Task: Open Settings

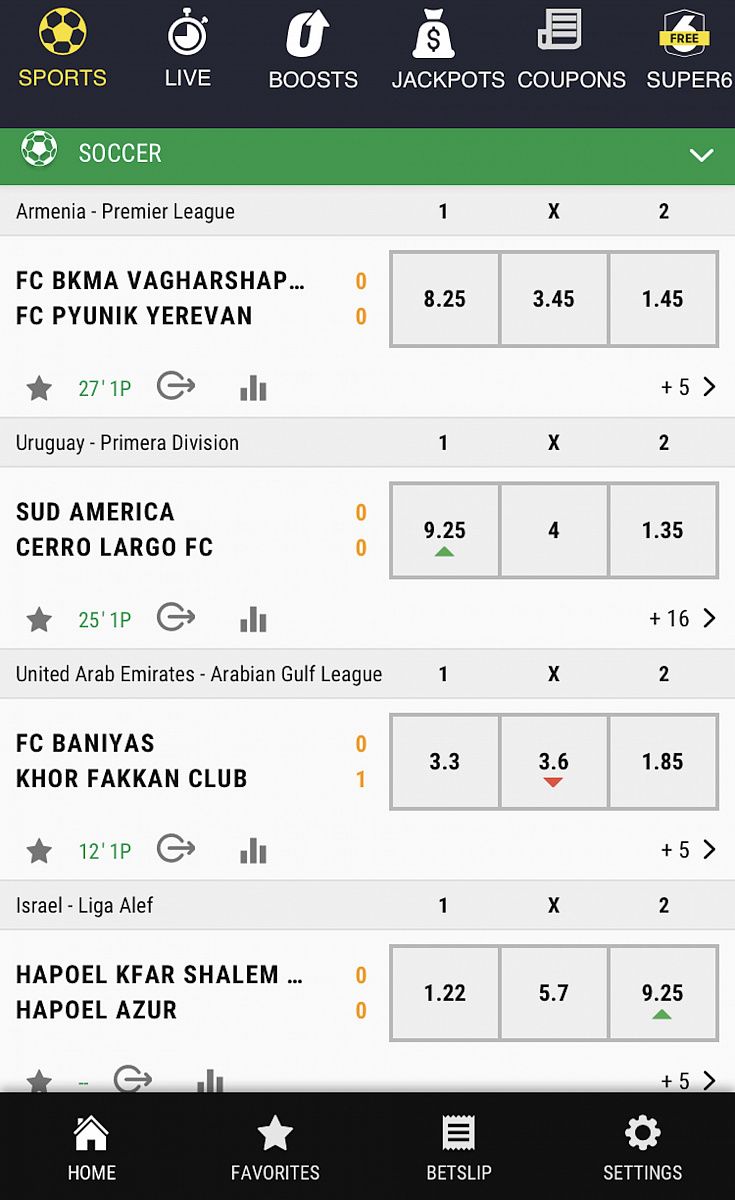Action: click(x=642, y=1148)
